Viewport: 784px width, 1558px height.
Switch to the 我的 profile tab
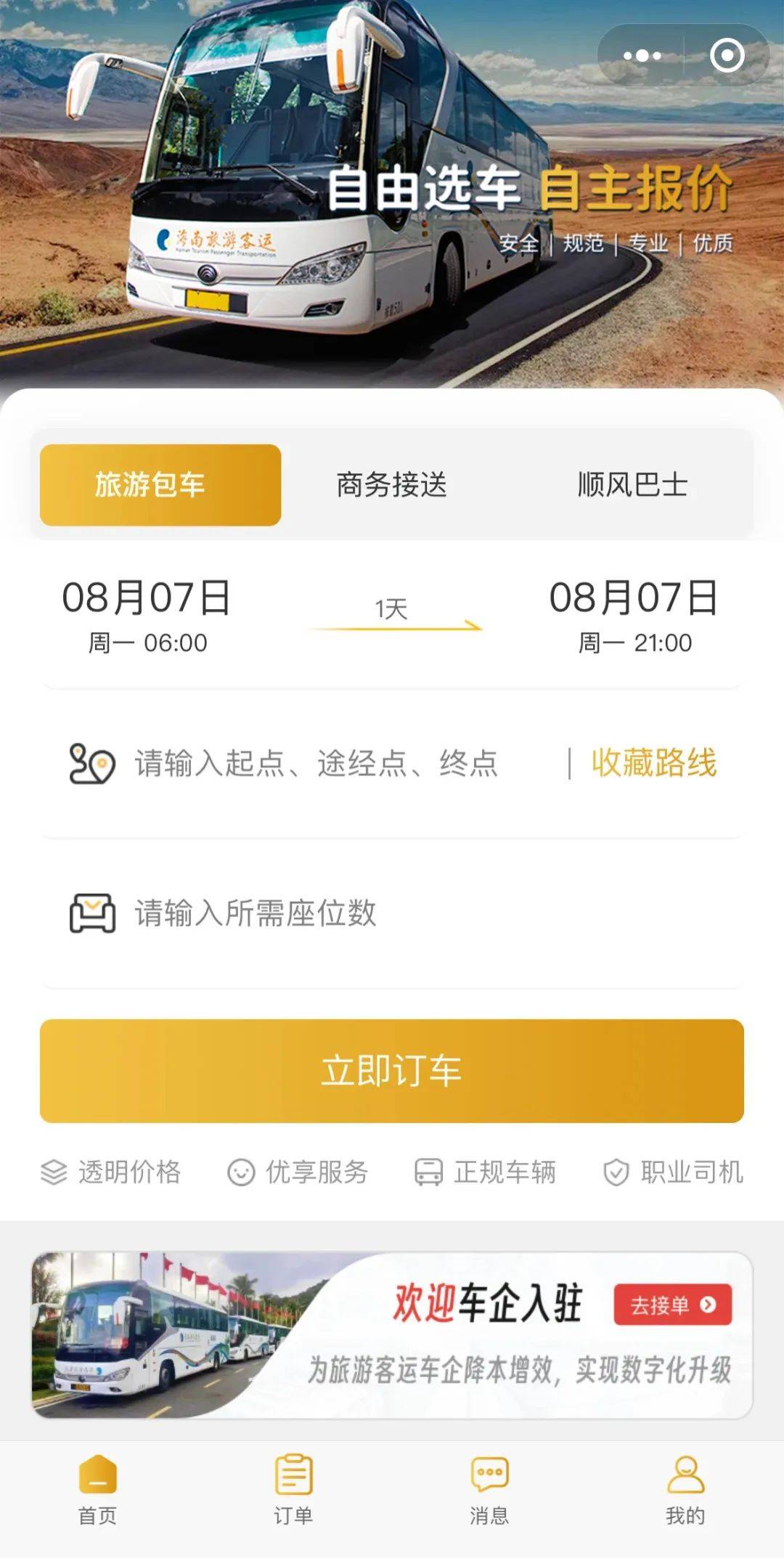[685, 1491]
